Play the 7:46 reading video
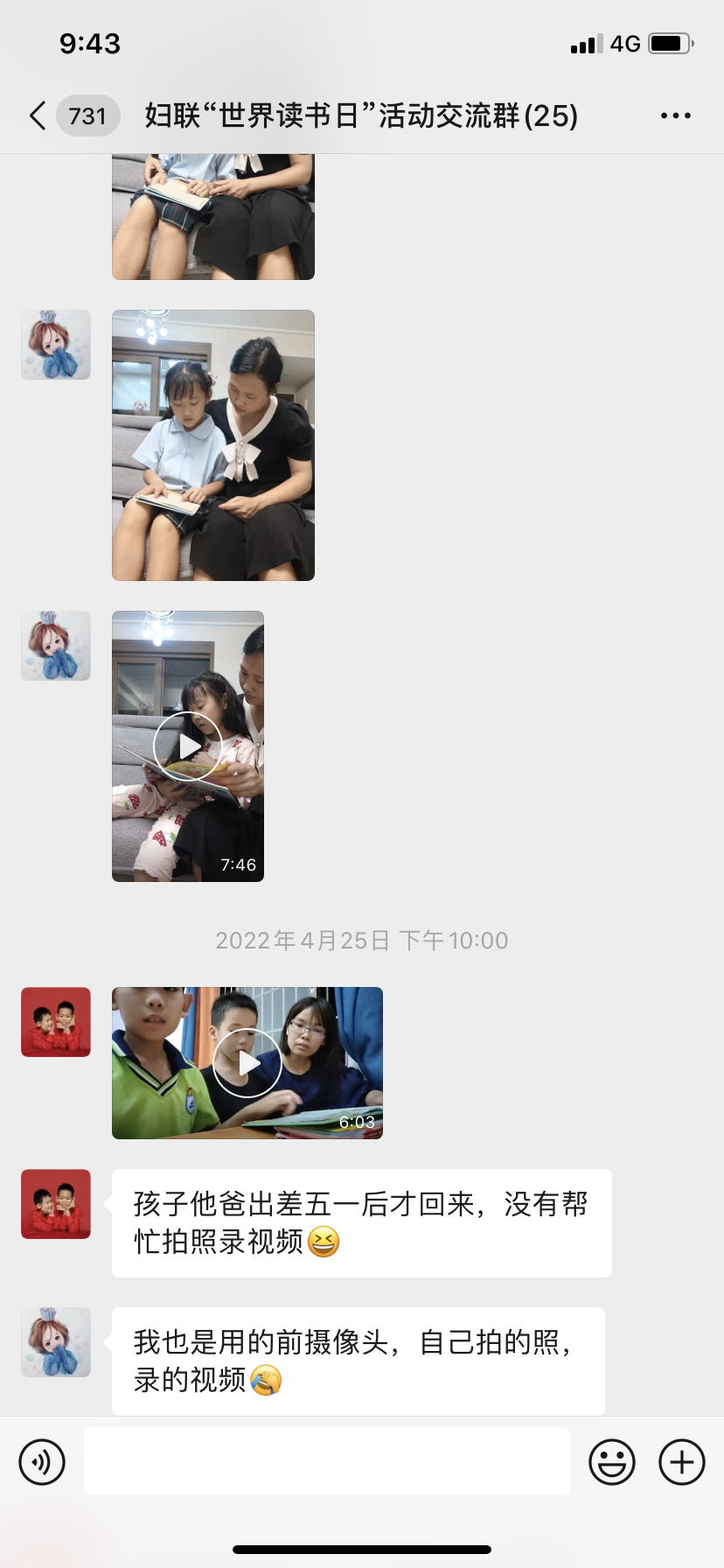 pos(188,746)
